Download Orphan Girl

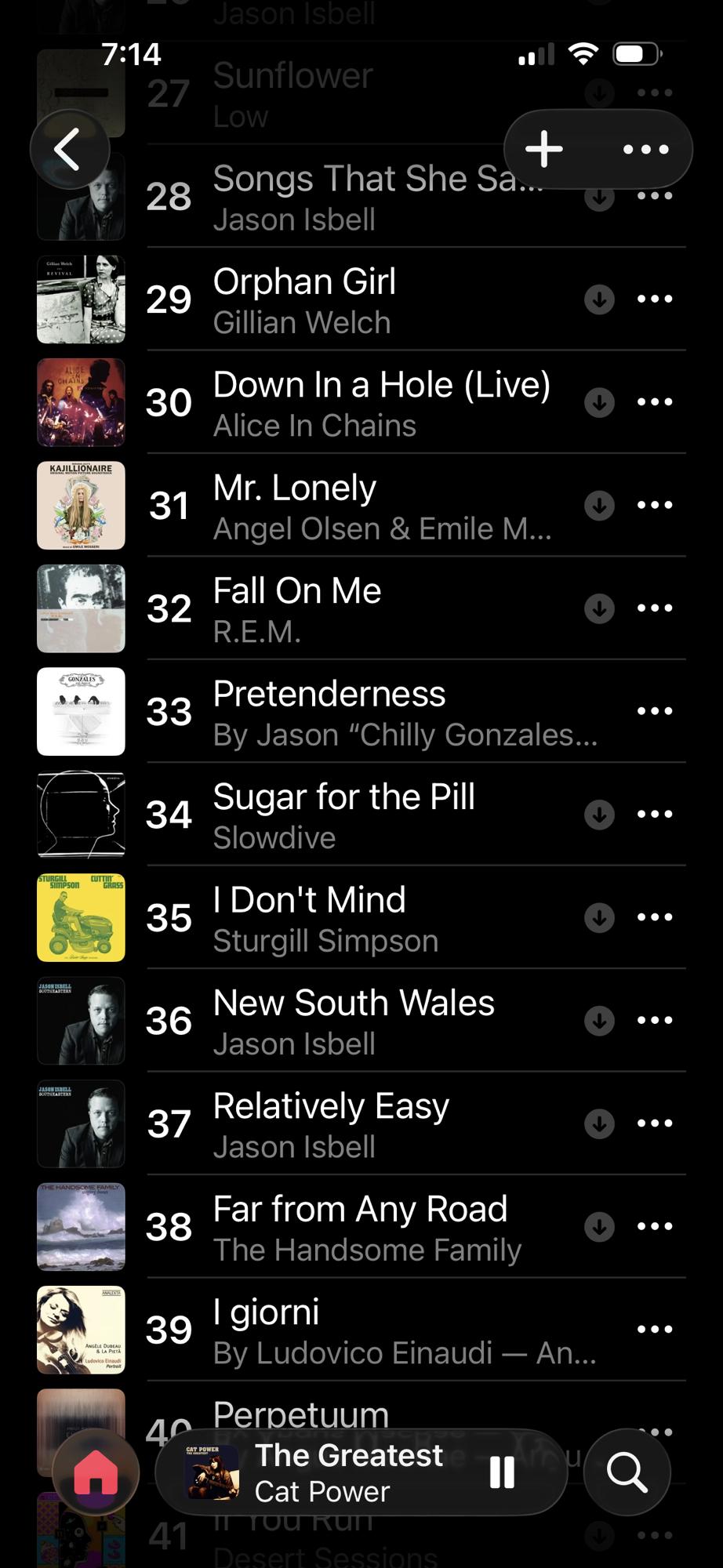coord(599,299)
